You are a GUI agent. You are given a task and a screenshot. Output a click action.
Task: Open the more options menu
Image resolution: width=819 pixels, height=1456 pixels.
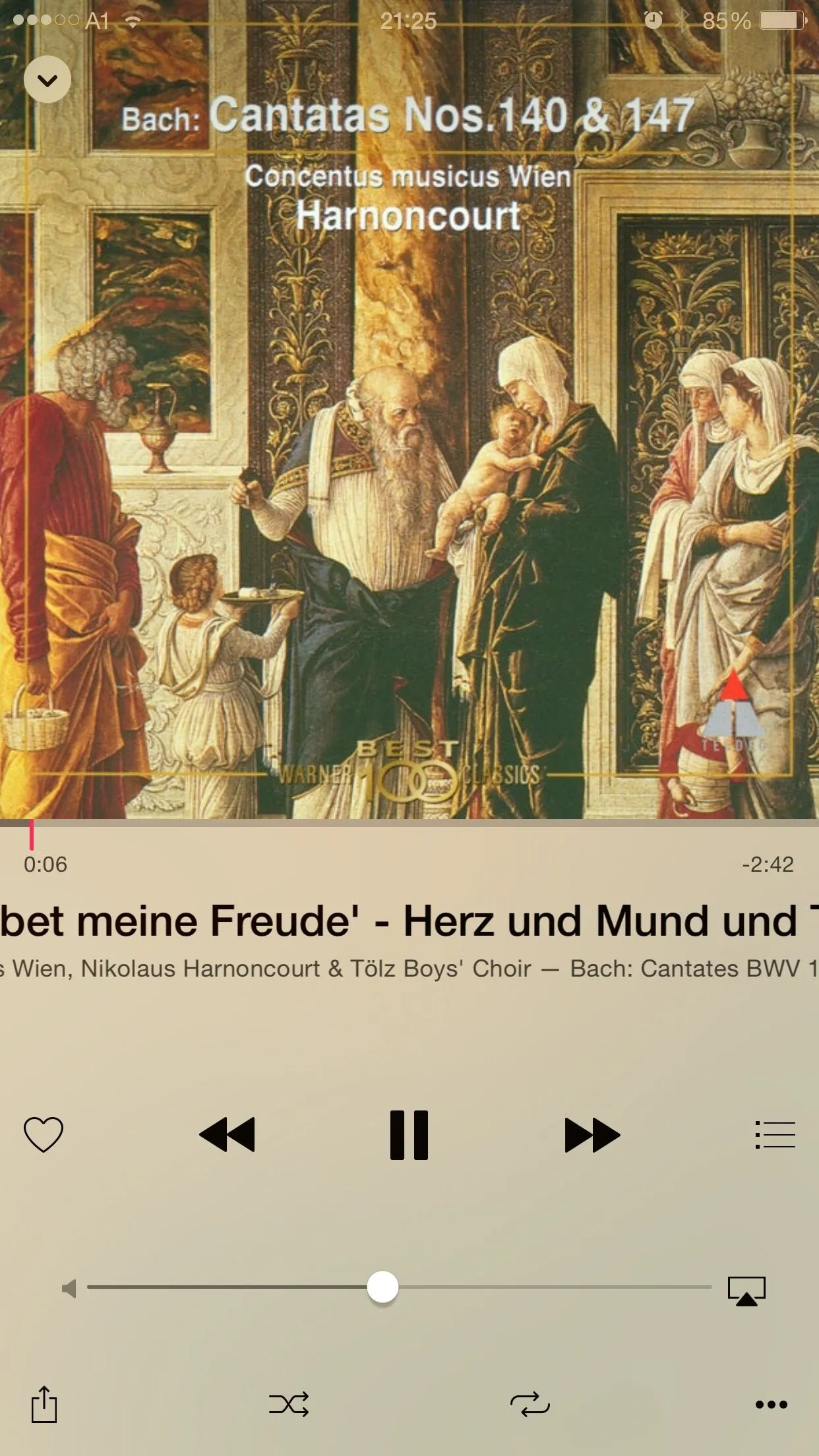(x=771, y=1404)
